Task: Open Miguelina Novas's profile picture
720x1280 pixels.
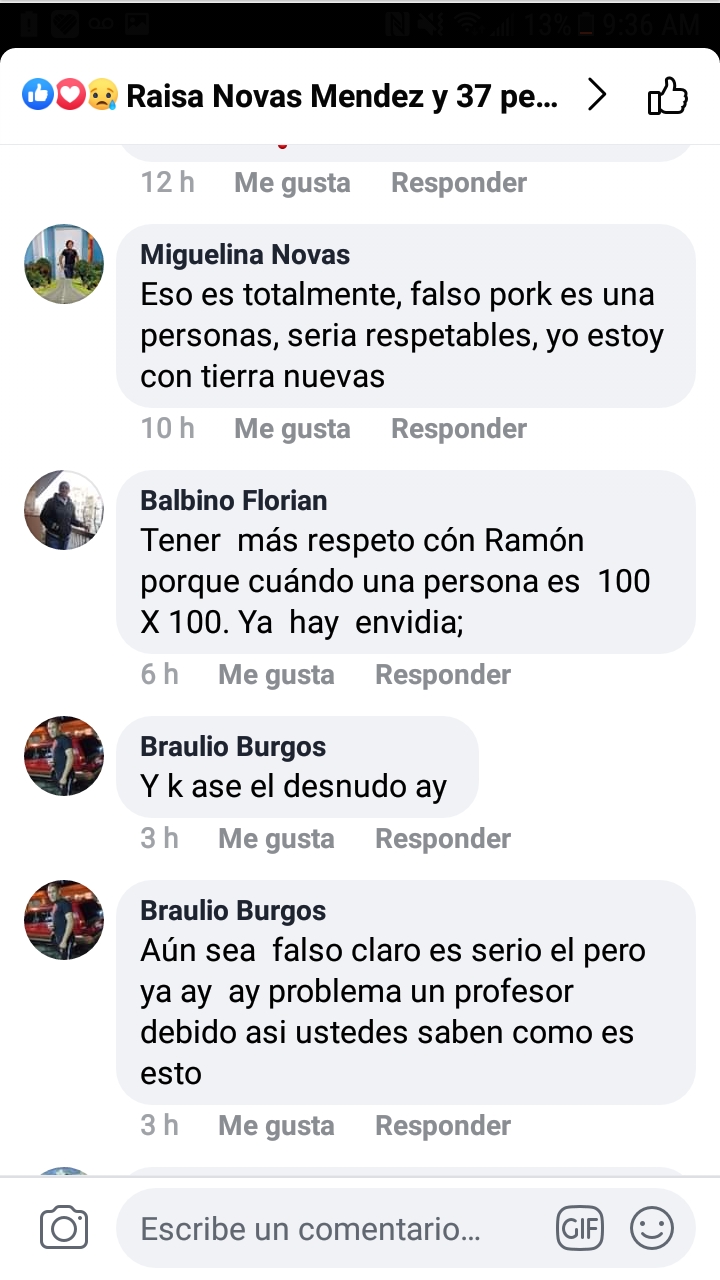Action: (64, 264)
